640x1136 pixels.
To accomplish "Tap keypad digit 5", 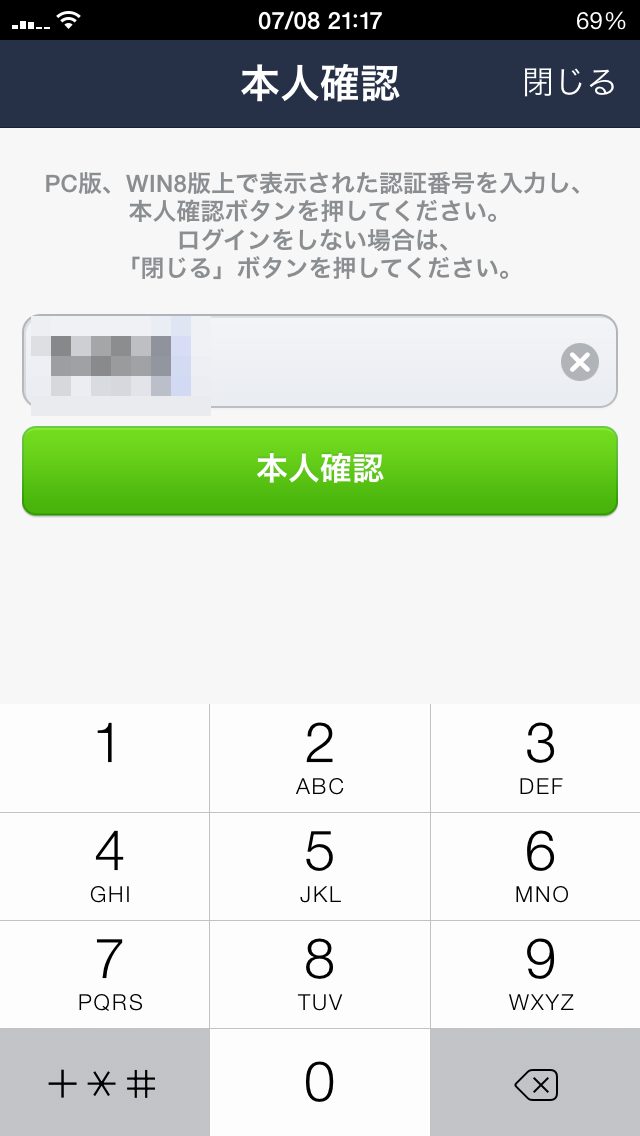I will click(x=320, y=866).
